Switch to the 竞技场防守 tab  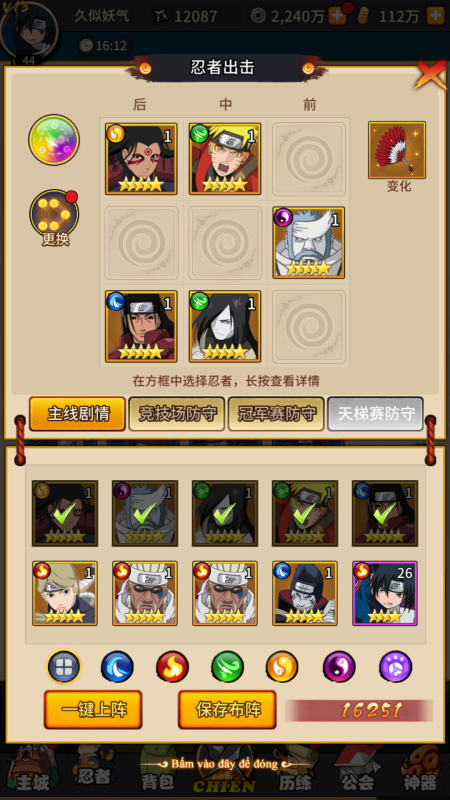point(177,414)
